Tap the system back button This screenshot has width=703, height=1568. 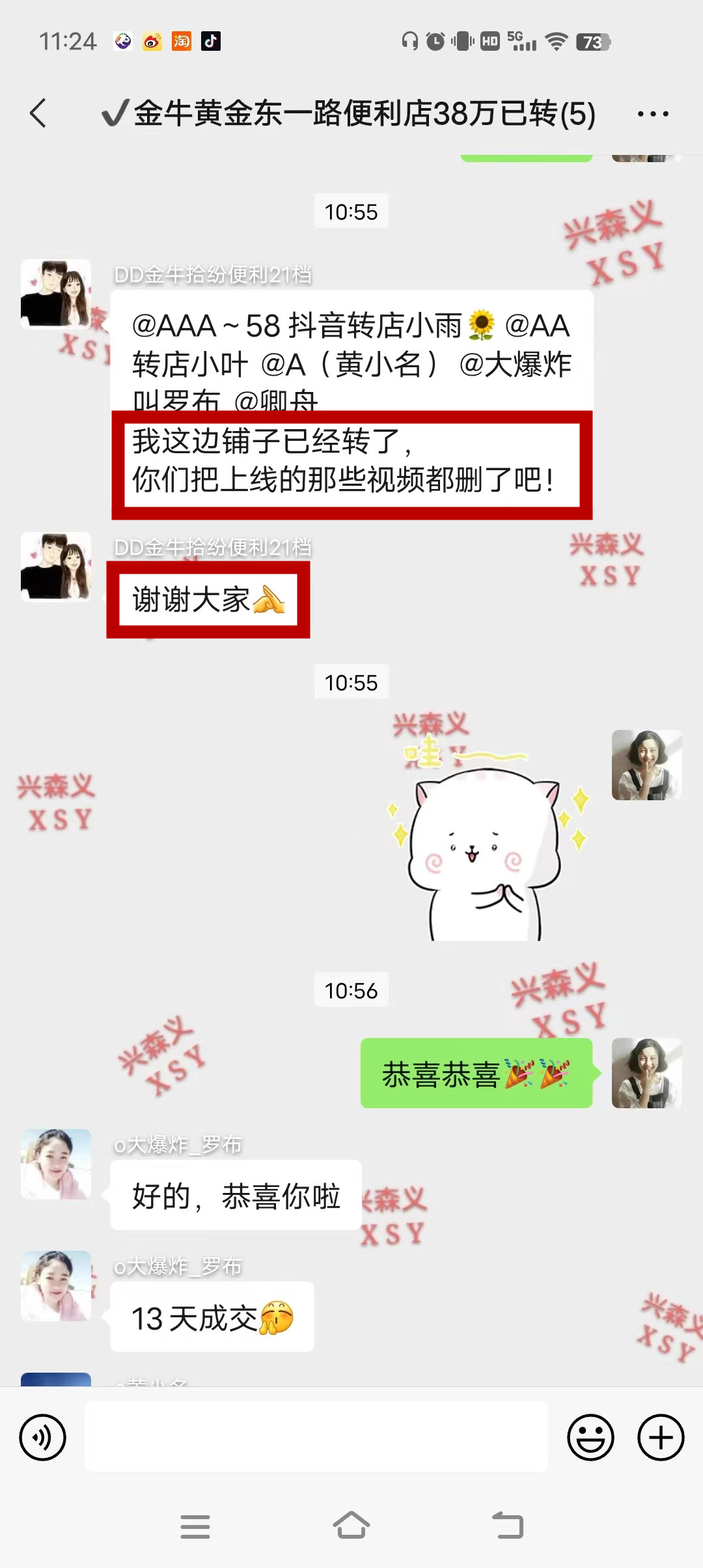(508, 1526)
